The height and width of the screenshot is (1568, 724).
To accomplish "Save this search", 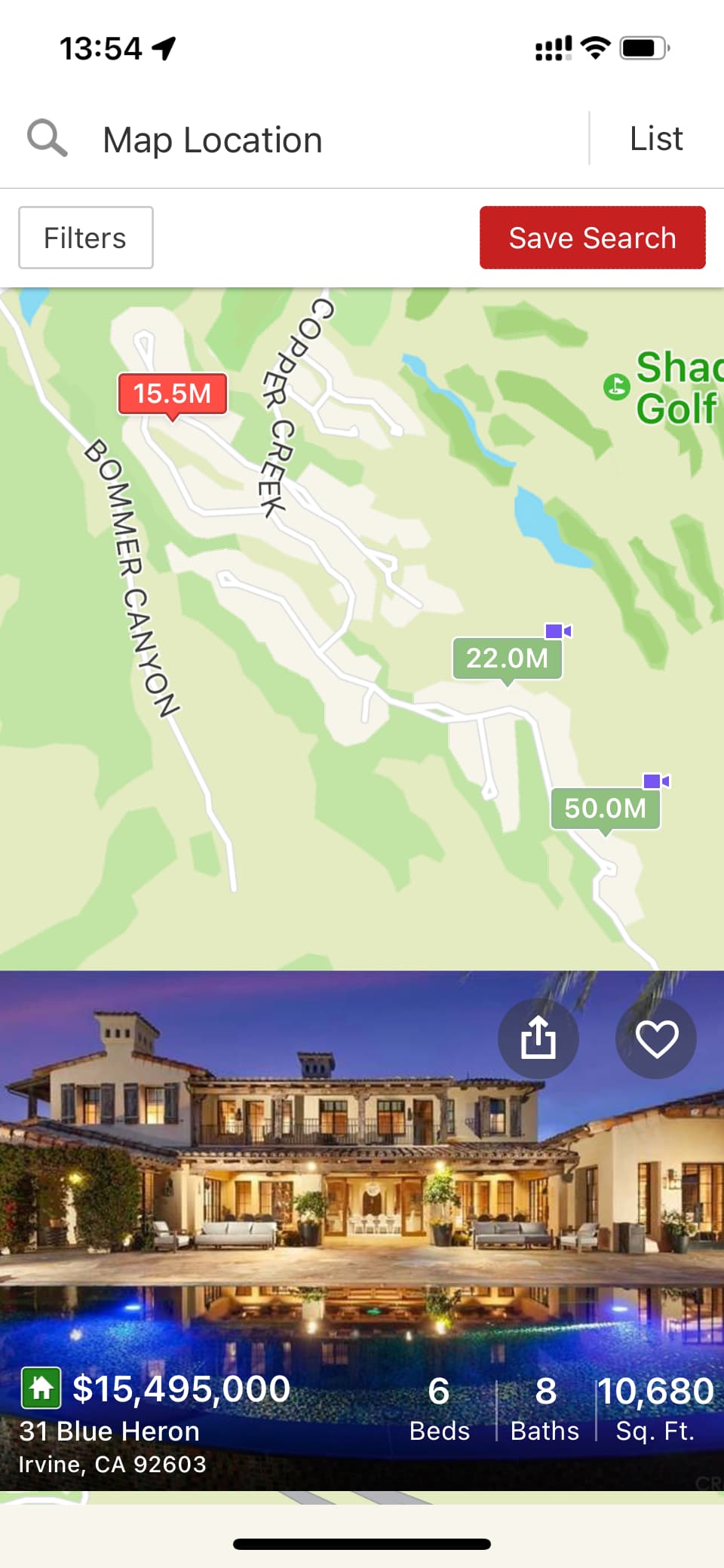I will point(592,238).
